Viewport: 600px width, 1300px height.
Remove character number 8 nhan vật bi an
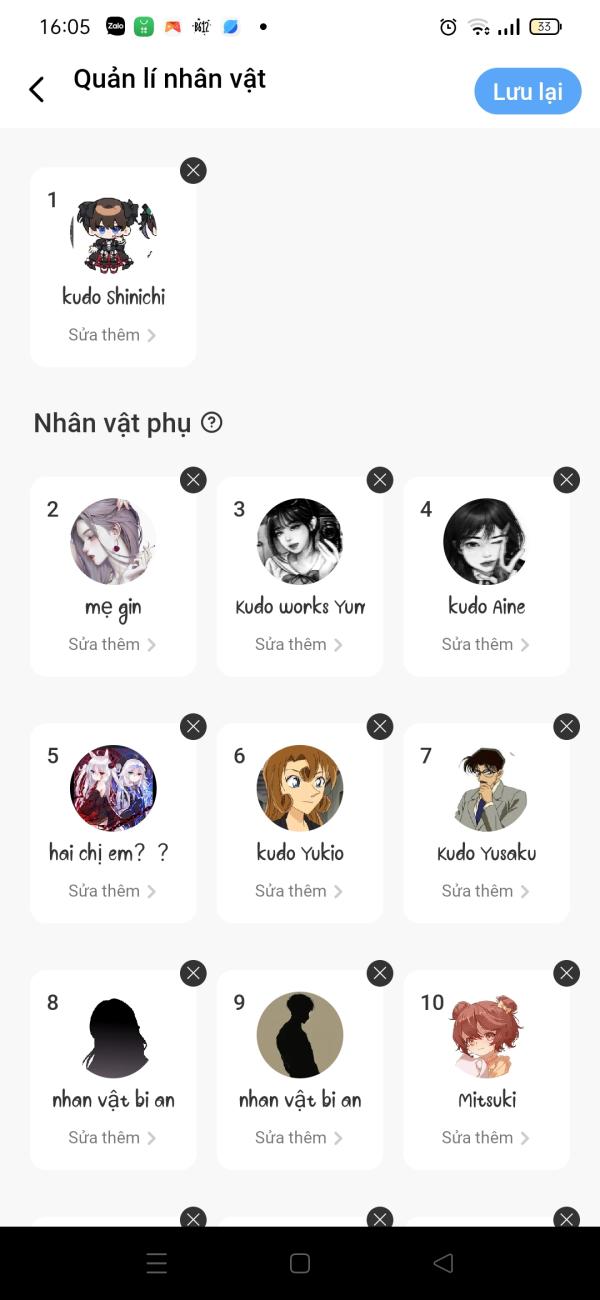193,973
